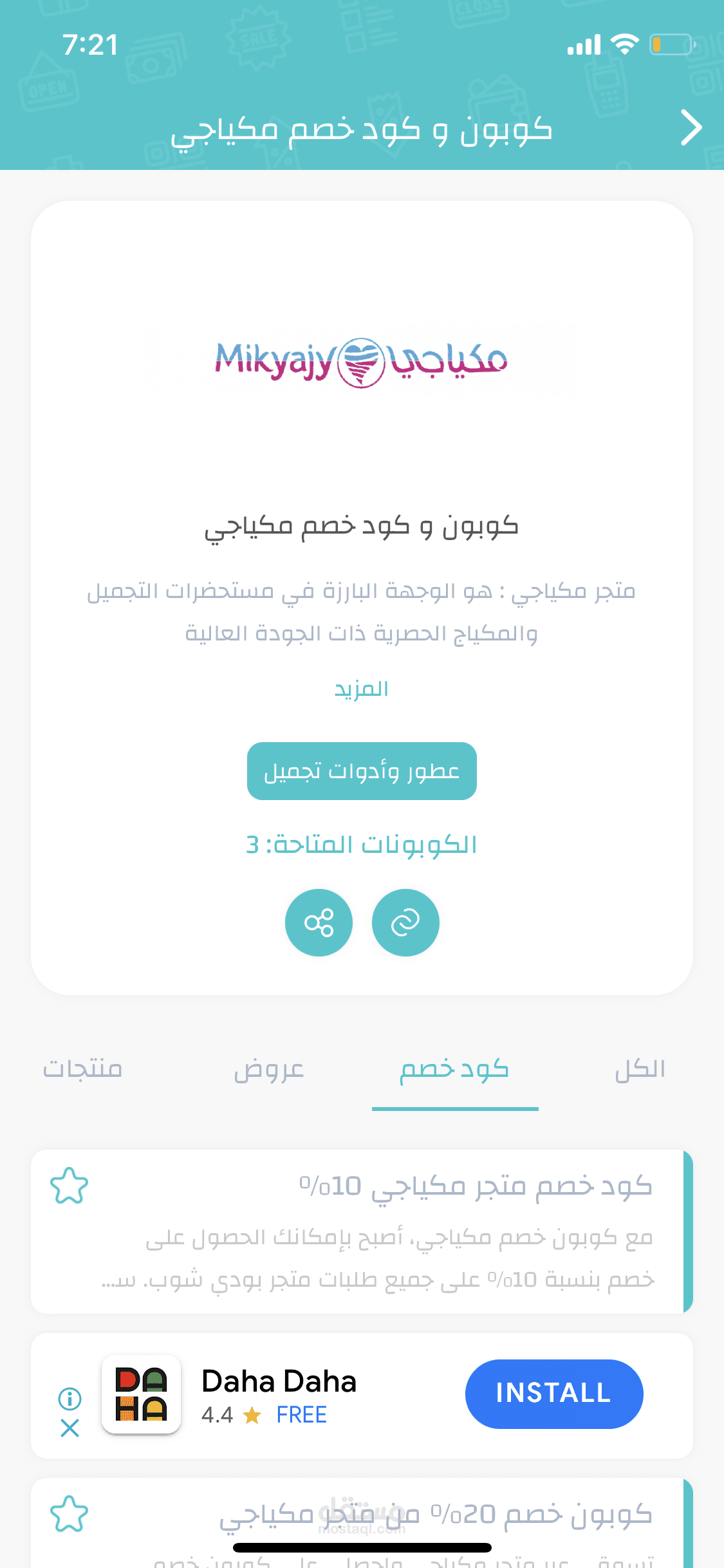View ad info for Daha Daha

[x=70, y=1398]
